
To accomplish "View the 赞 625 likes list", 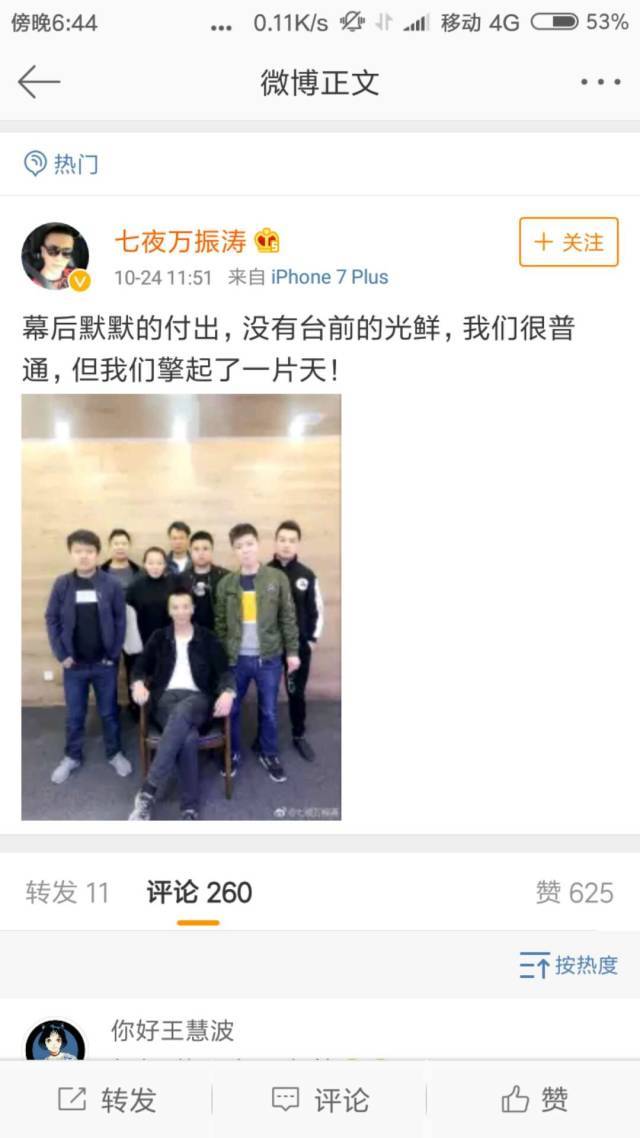I will coord(574,892).
